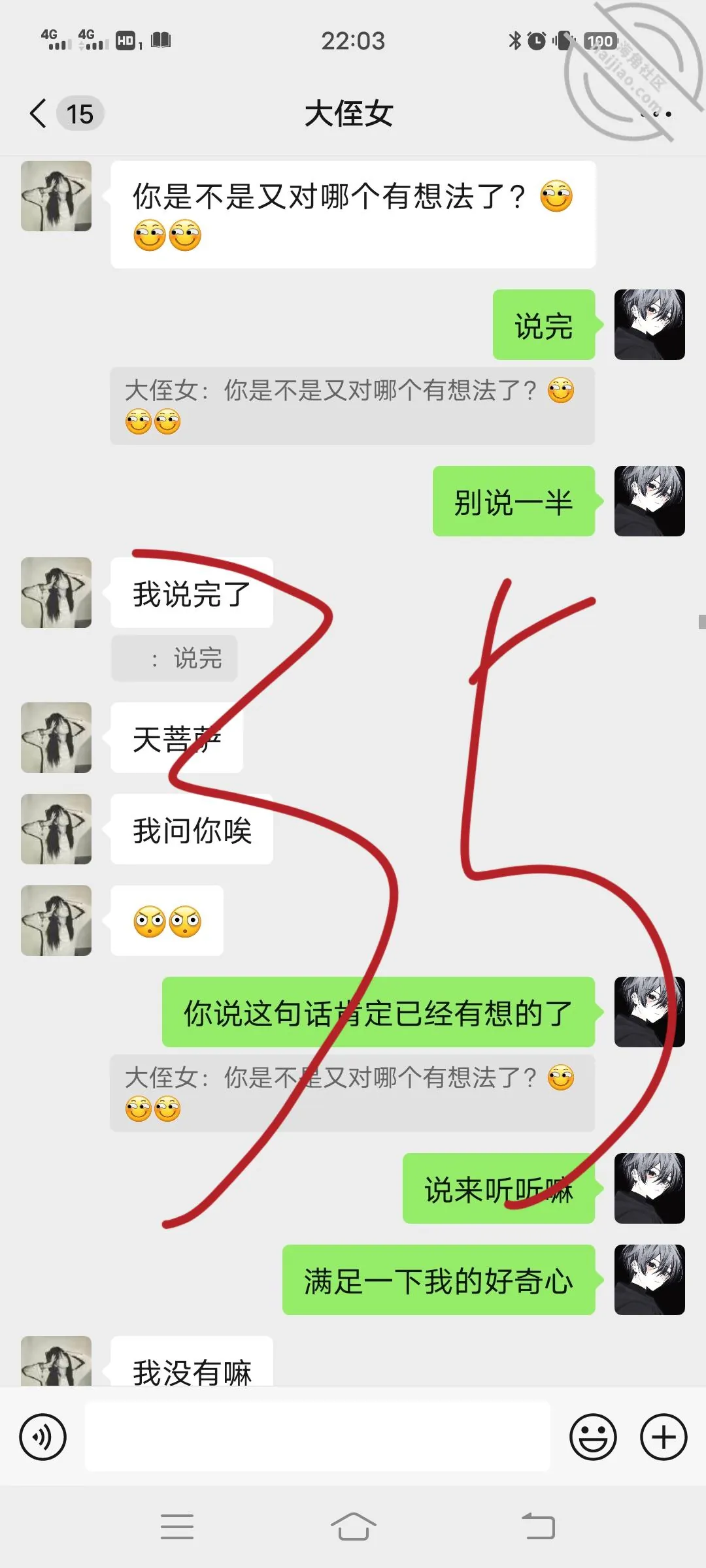Go to the system home screen
706x1568 pixels.
pyautogui.click(x=353, y=1527)
